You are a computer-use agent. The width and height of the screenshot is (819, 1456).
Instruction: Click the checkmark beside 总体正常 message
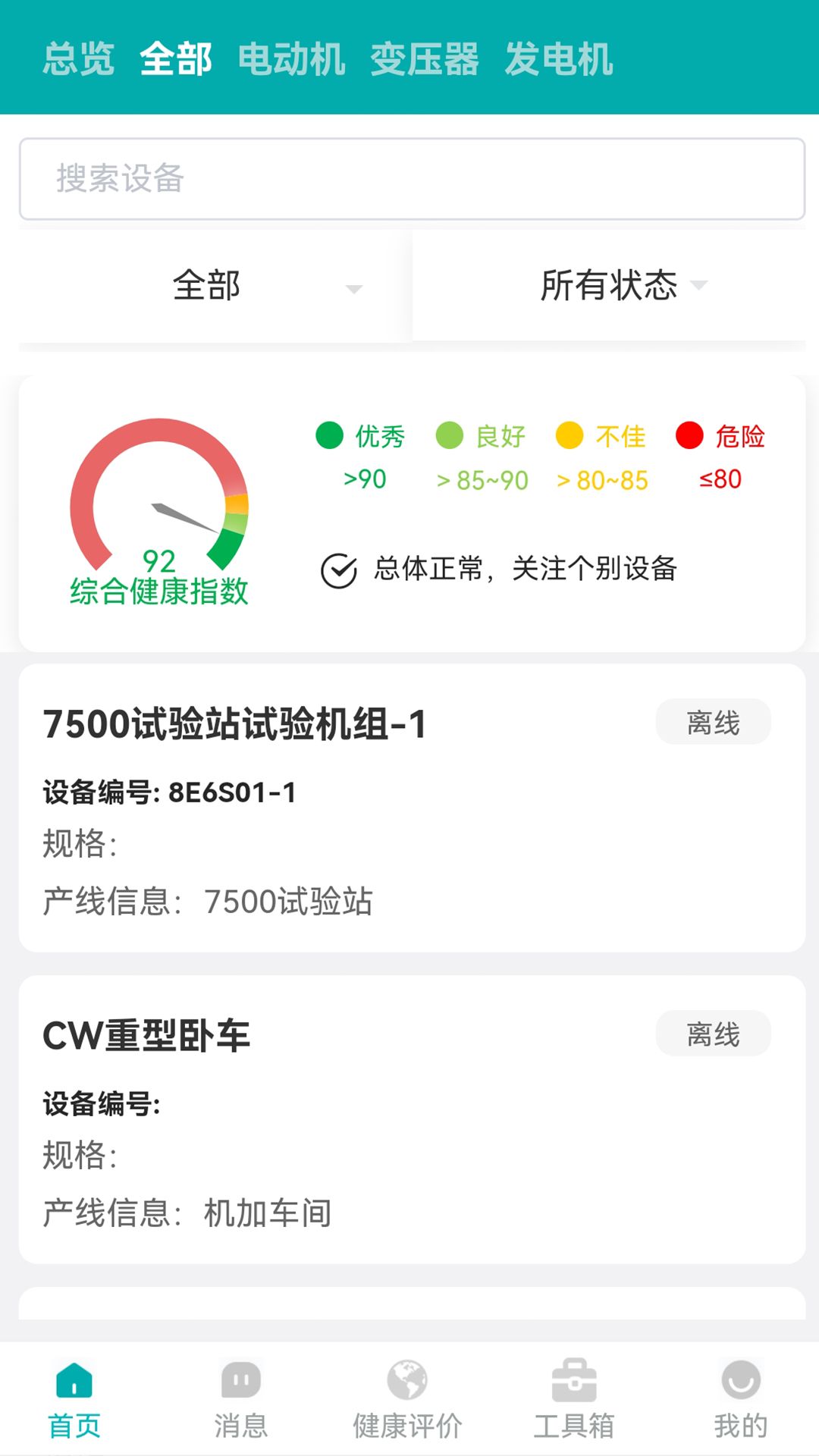point(340,568)
